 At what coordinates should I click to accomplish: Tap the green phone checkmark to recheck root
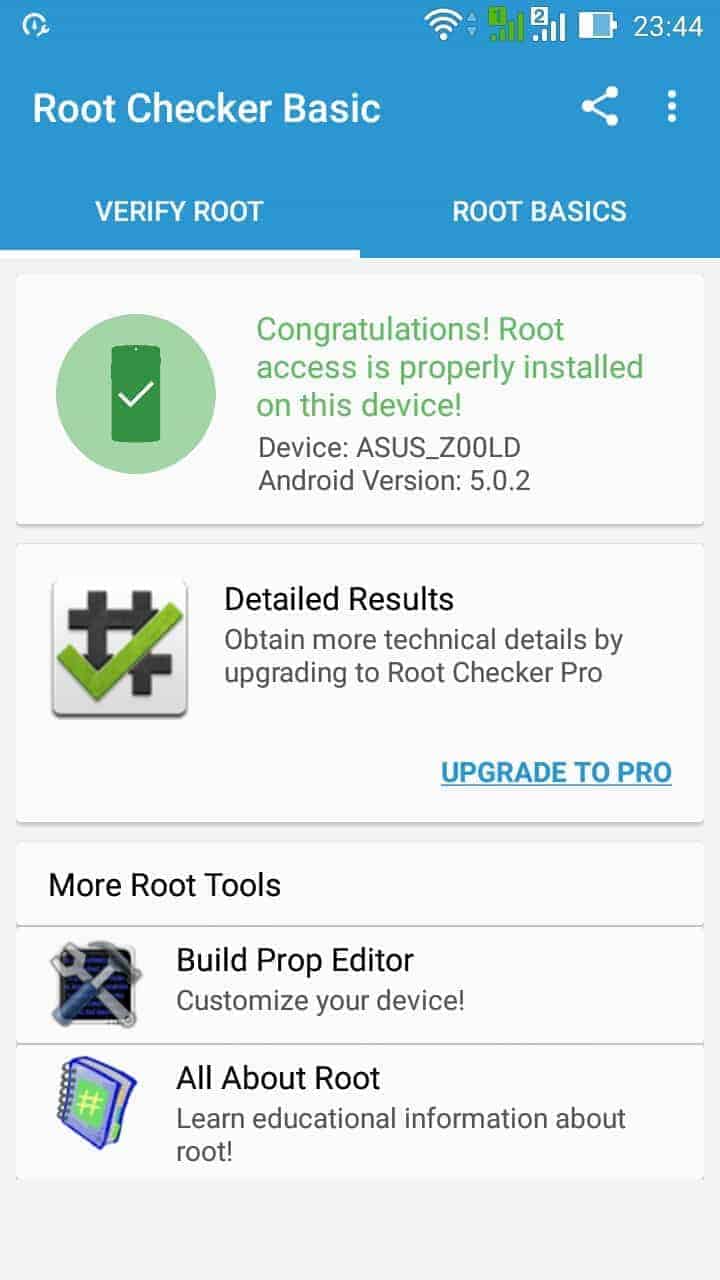[136, 394]
